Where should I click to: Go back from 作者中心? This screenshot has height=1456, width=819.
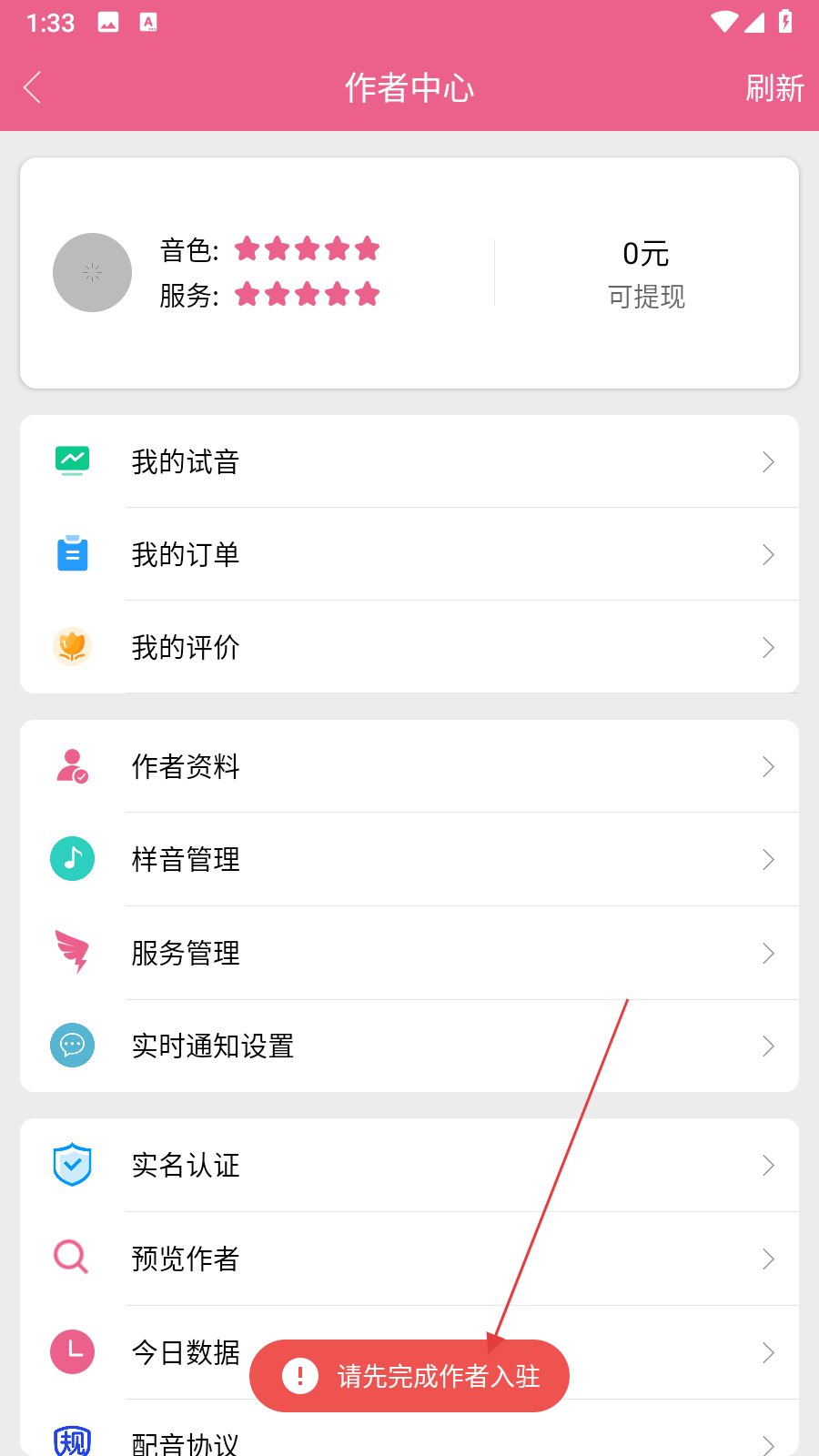click(x=33, y=88)
